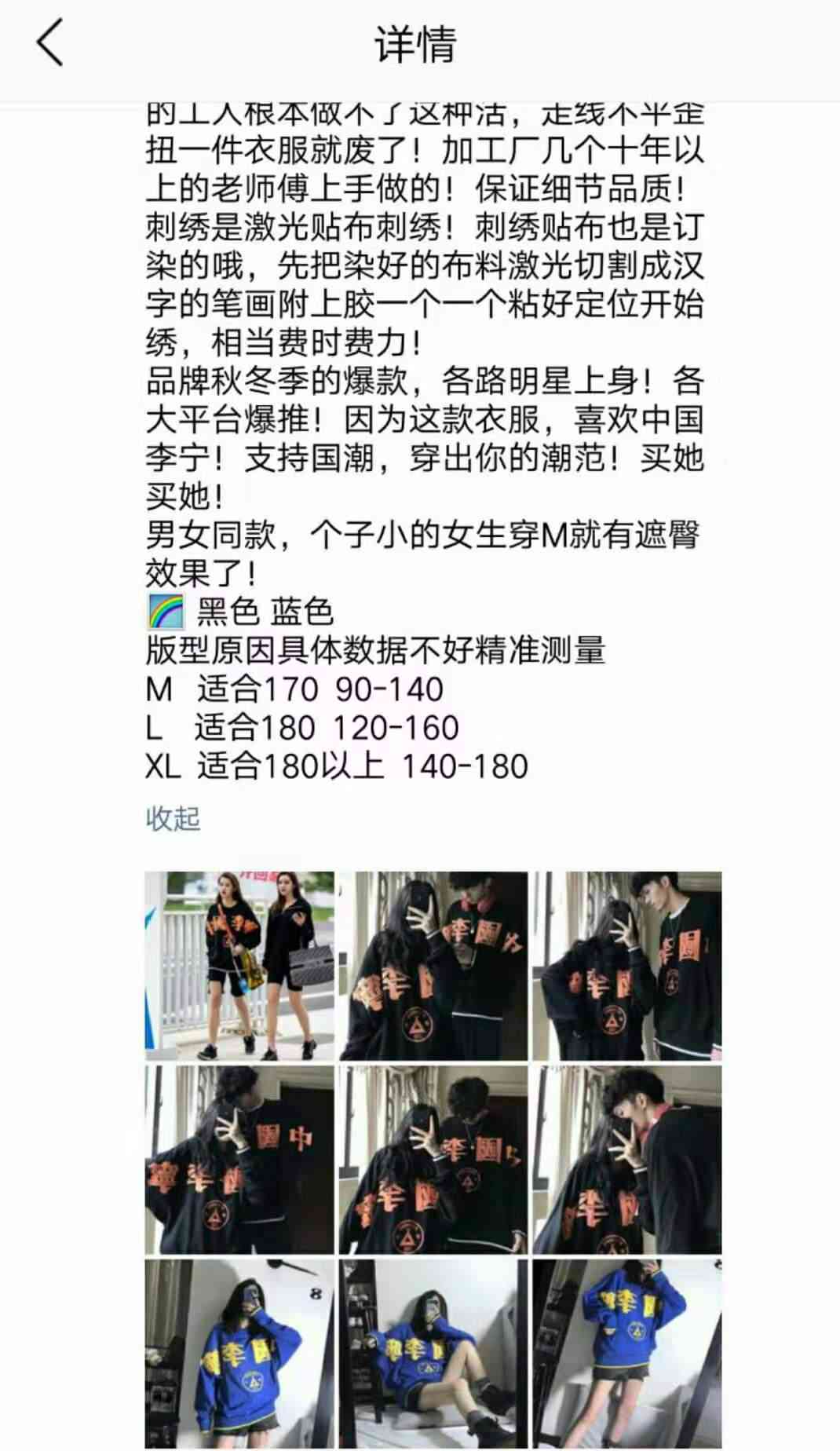Viewport: 840px width, 1451px height.
Task: Open the middle-right couple kissing photo
Action: click(626, 1160)
